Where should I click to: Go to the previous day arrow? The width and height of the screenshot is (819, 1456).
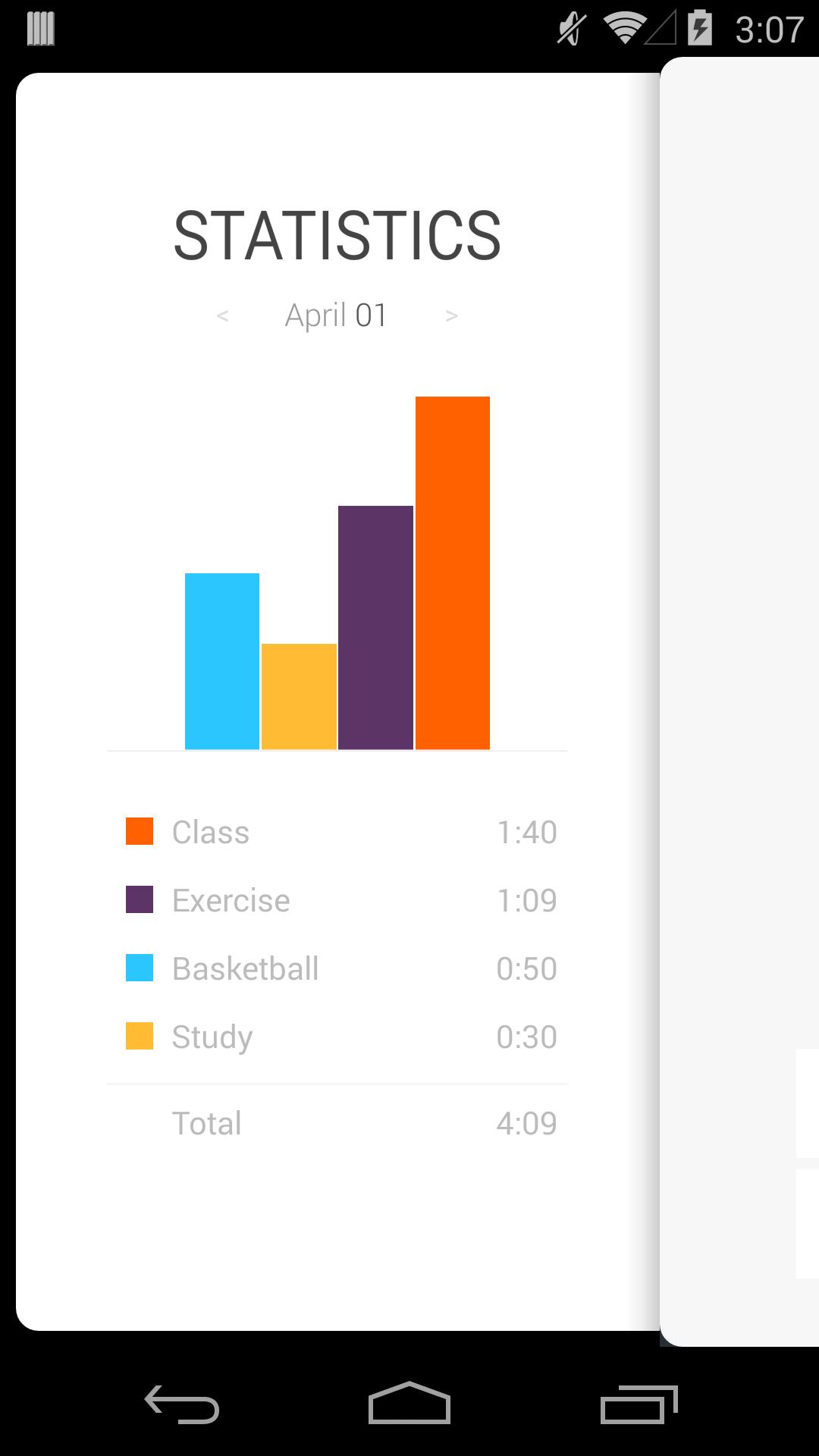[222, 315]
